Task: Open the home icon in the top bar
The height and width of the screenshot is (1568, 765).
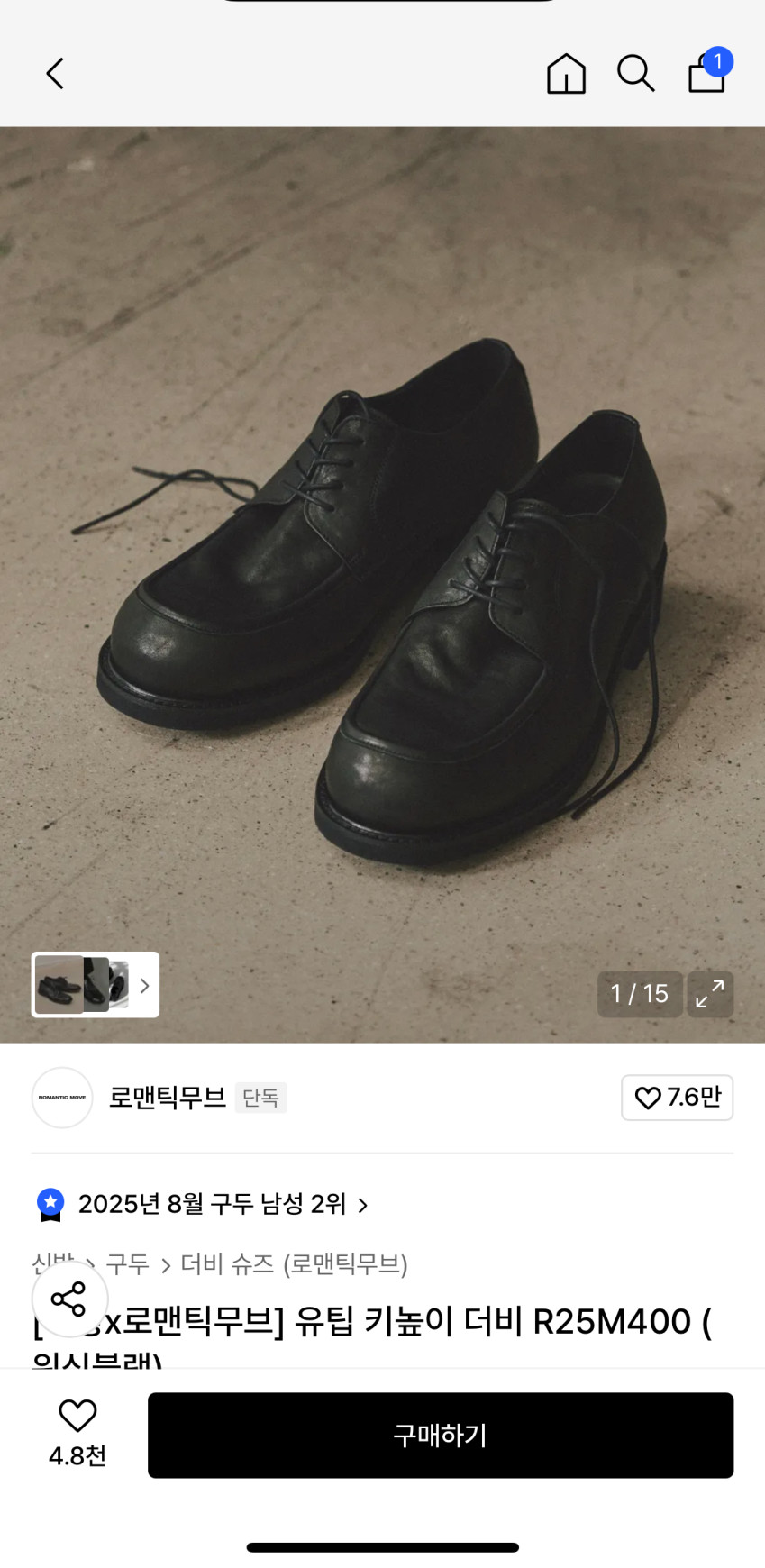Action: tap(566, 74)
